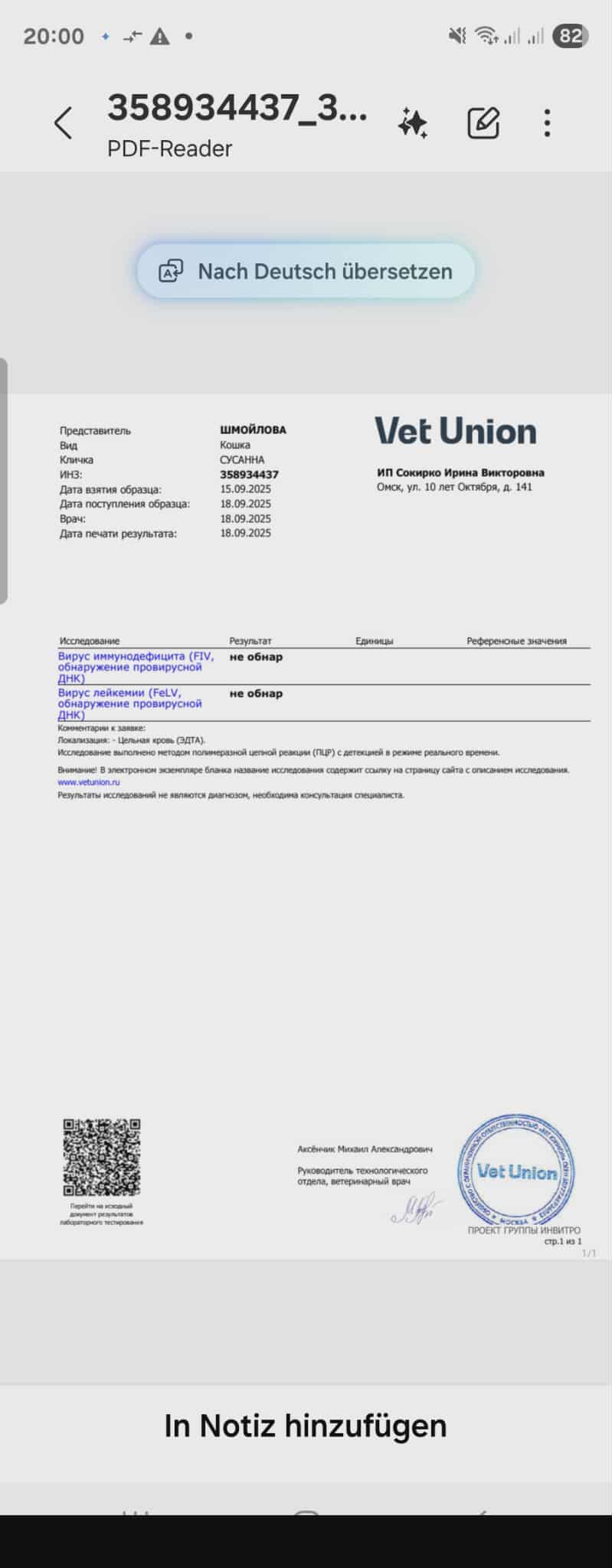Open the Вирус иммунодефицита (FIV) link
This screenshot has height=1568, width=612.
(x=136, y=667)
